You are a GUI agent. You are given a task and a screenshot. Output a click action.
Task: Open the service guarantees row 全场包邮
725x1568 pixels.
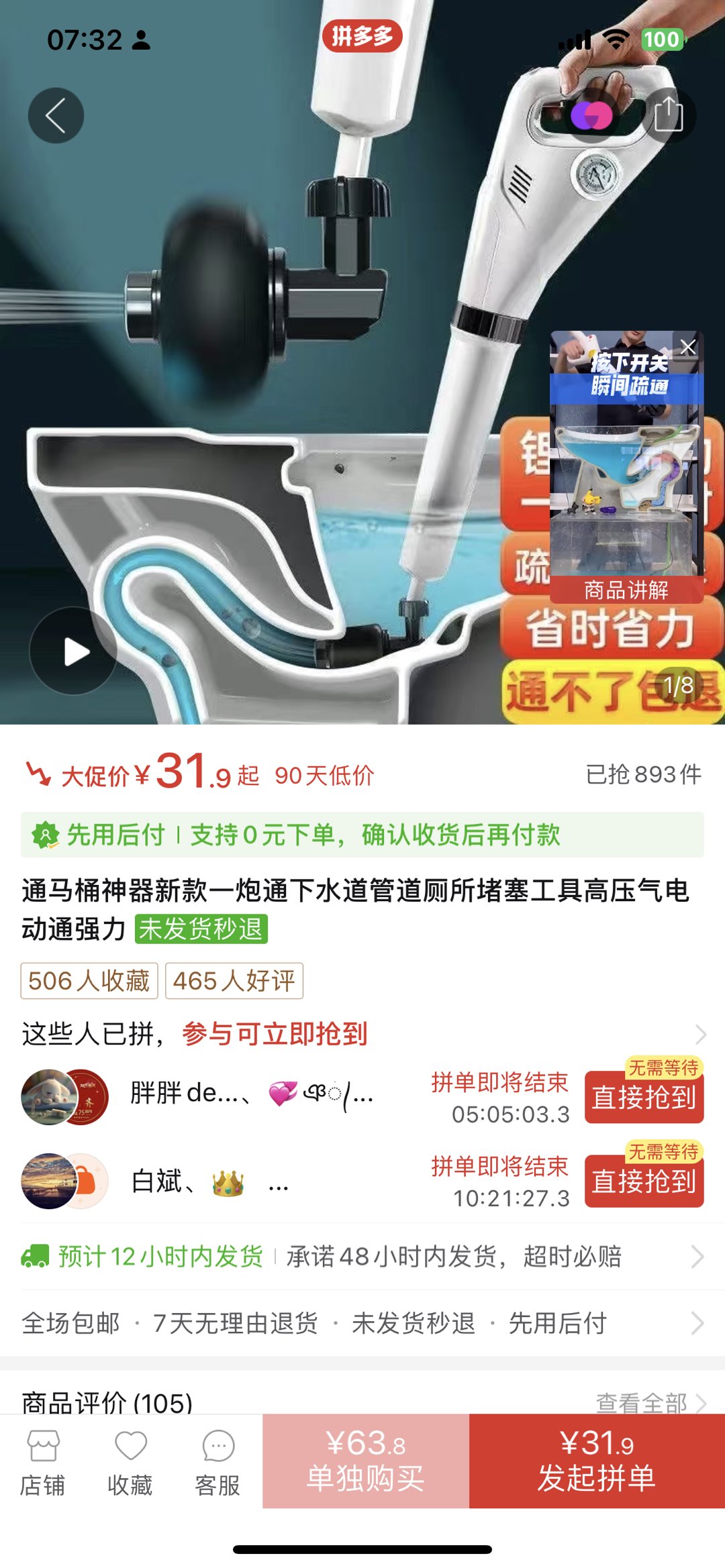click(x=362, y=1323)
